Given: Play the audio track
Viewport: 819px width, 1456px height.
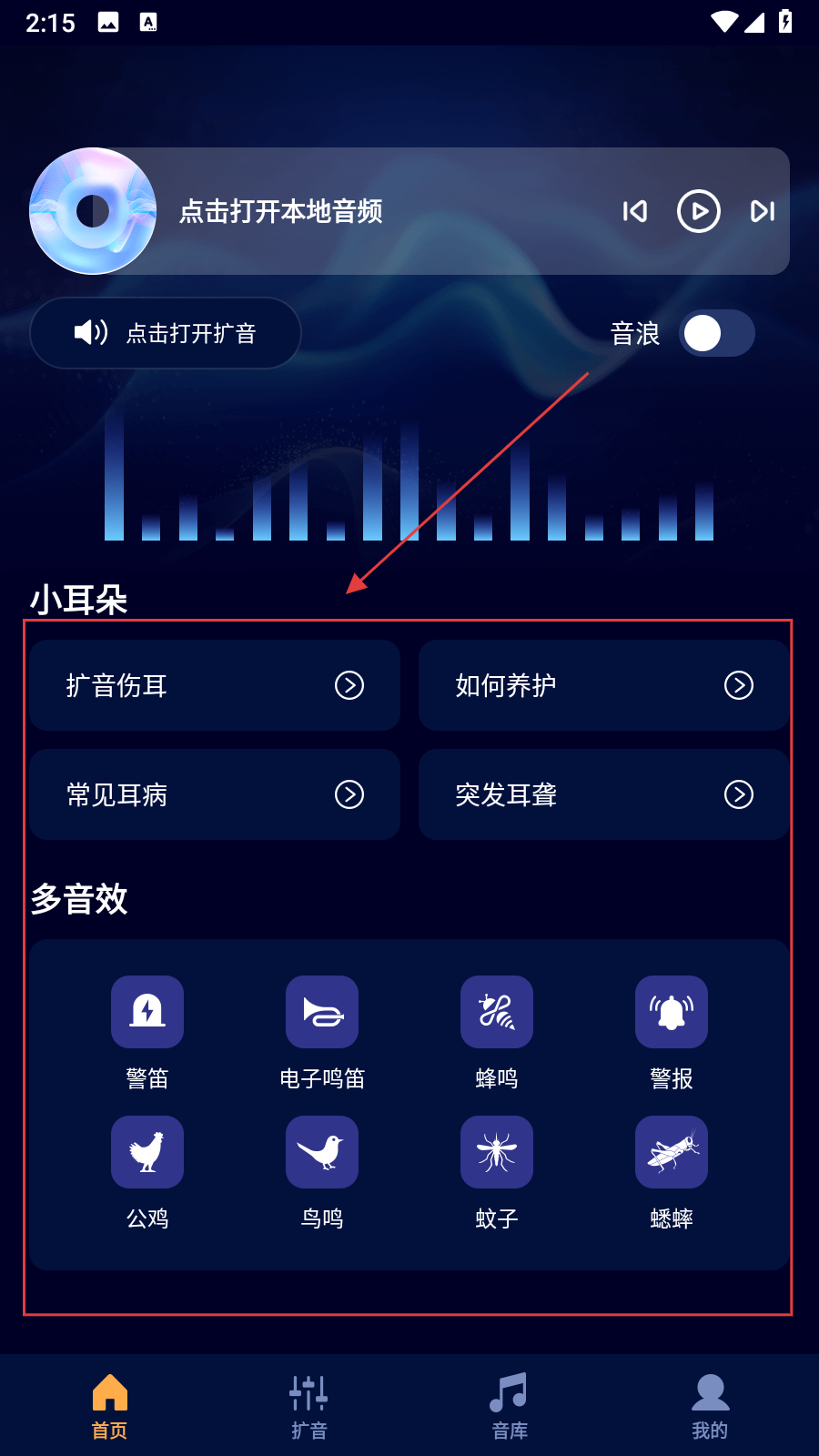Looking at the screenshot, I should (698, 211).
